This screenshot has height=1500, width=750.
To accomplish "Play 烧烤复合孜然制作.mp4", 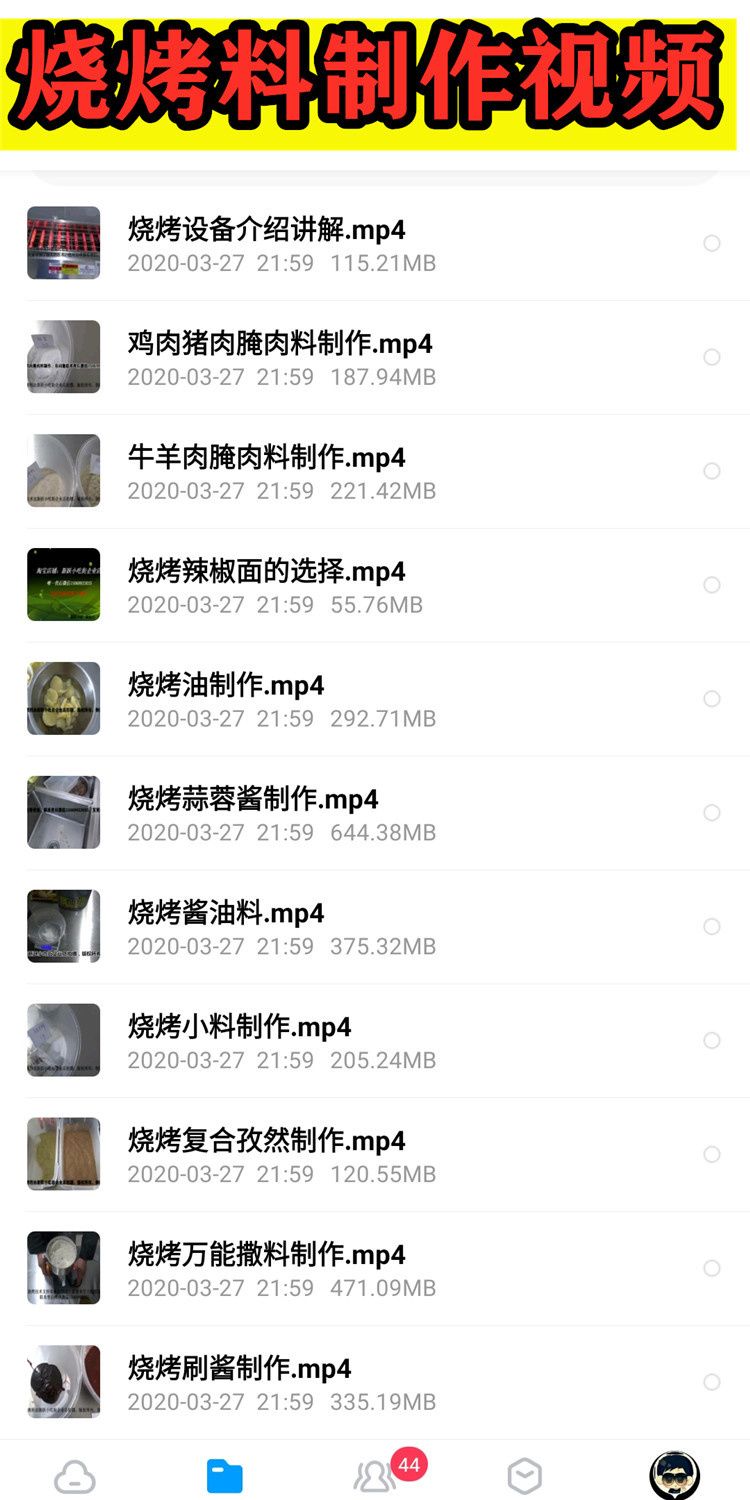I will coord(300,1153).
